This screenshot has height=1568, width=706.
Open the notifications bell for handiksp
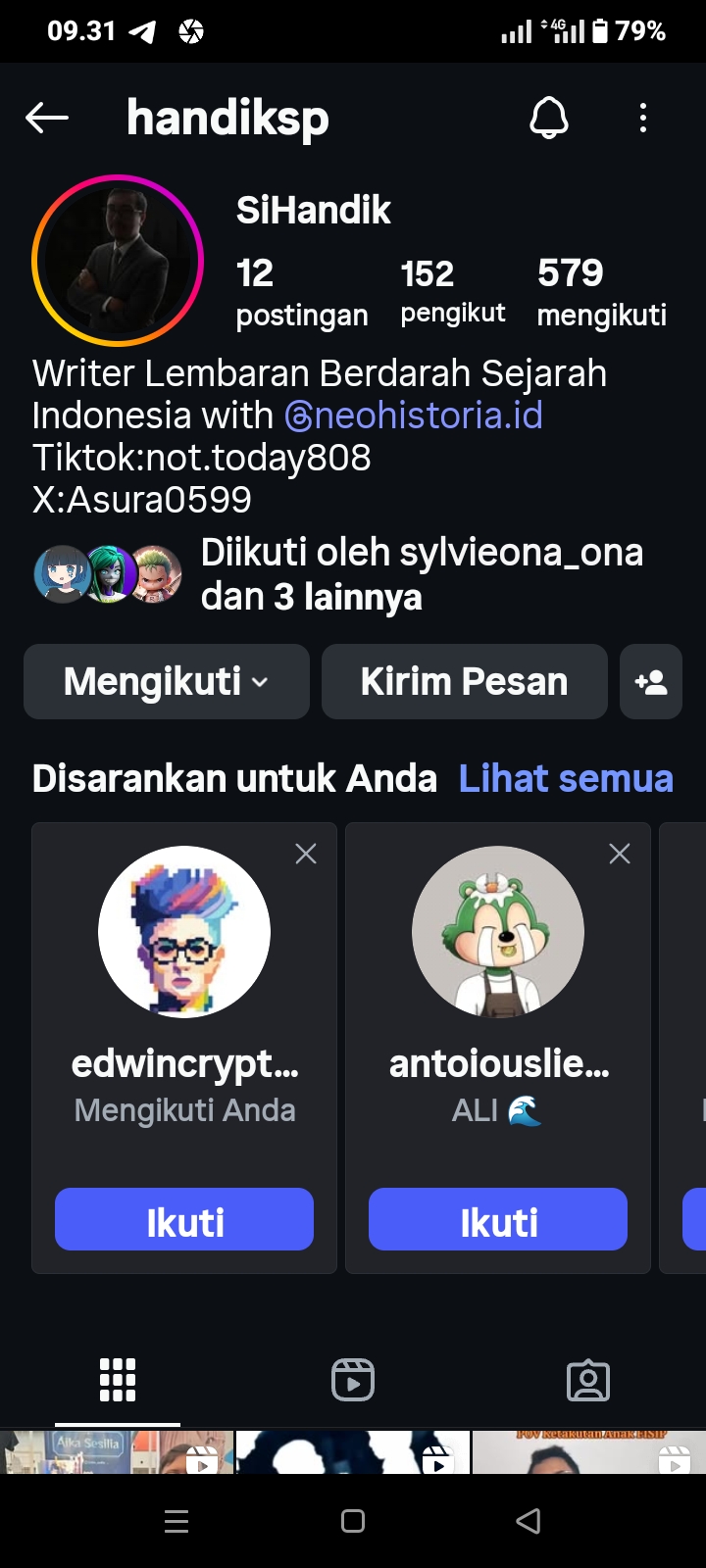pos(548,119)
